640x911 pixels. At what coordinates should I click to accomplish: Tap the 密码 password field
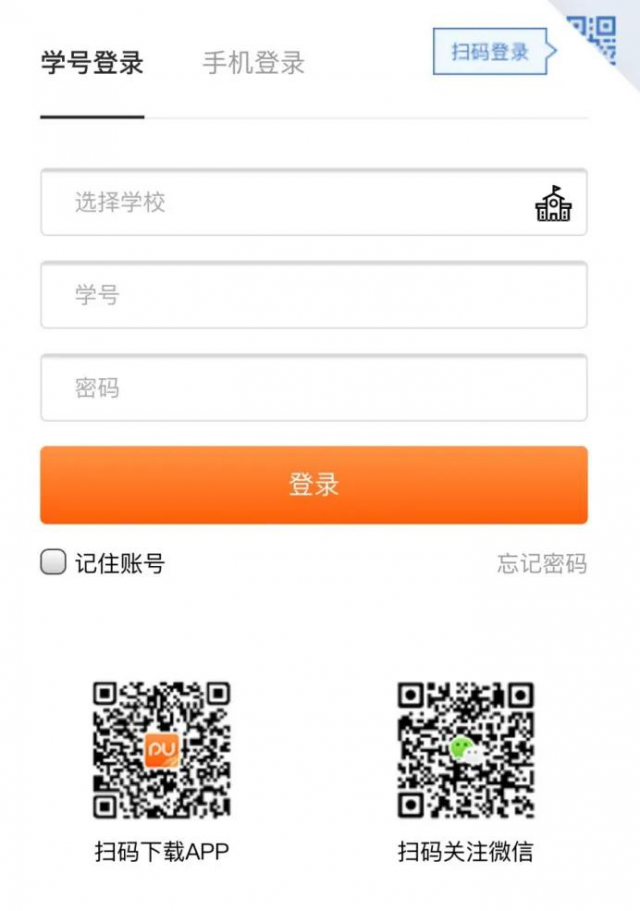pyautogui.click(x=313, y=388)
